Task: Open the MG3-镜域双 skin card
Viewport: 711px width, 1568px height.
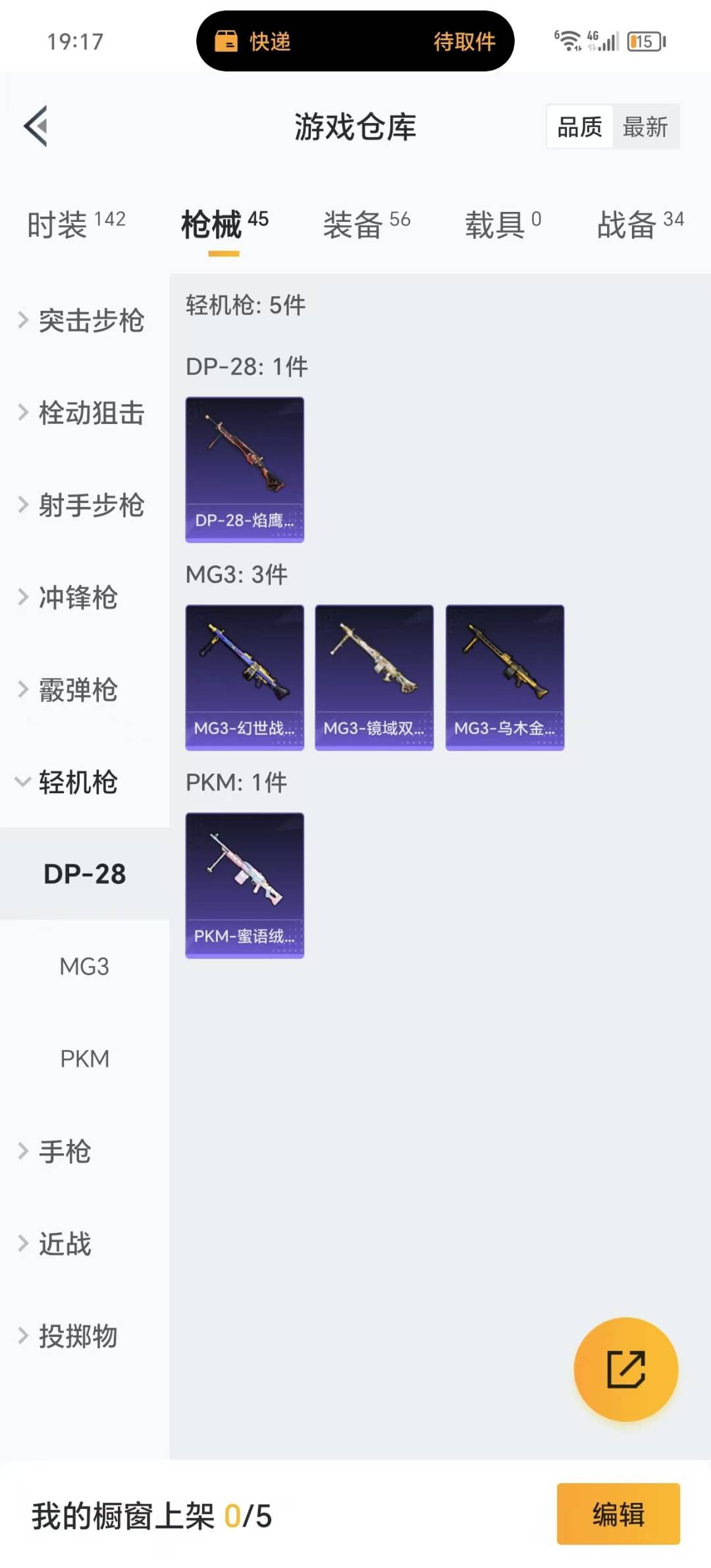Action: coord(374,677)
